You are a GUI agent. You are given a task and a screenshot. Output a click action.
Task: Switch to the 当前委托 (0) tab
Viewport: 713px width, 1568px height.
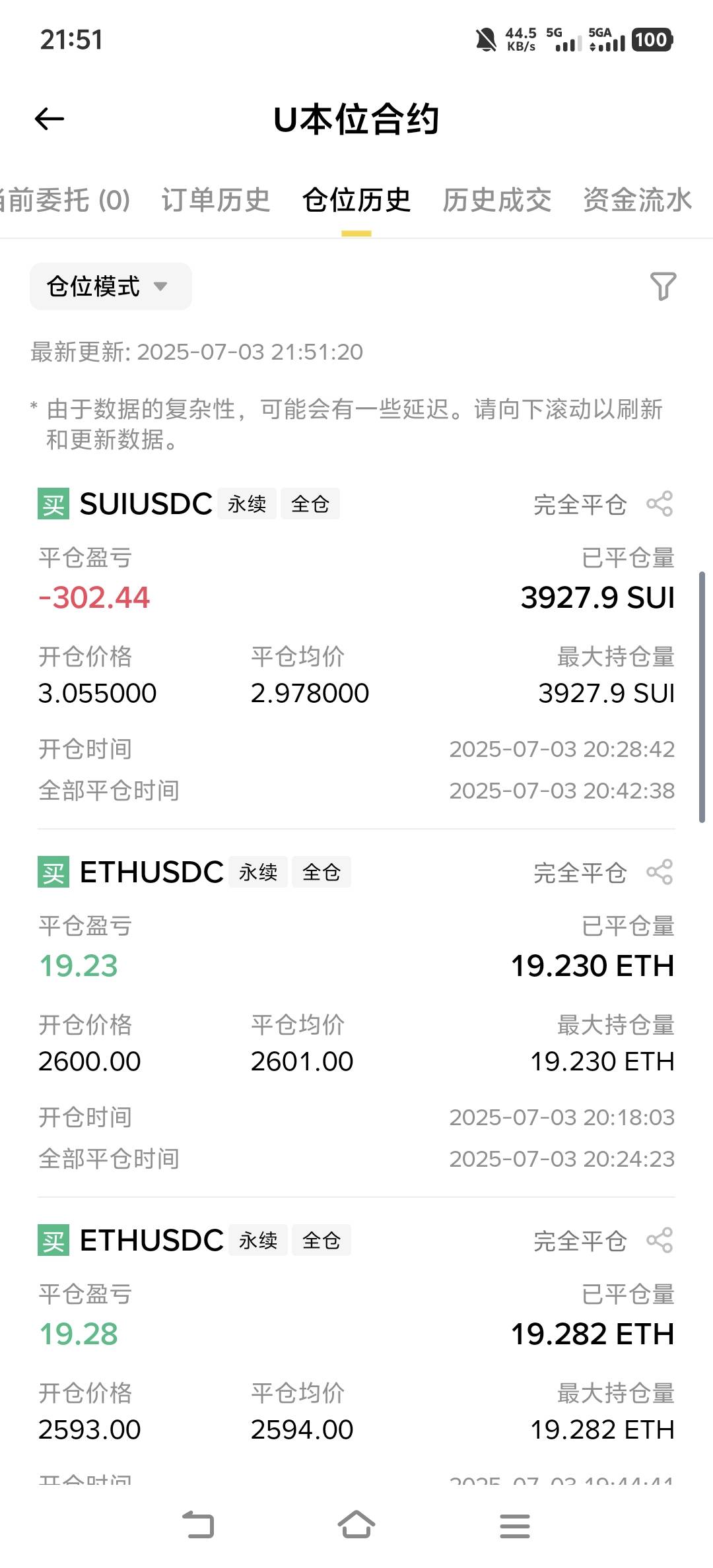(65, 200)
